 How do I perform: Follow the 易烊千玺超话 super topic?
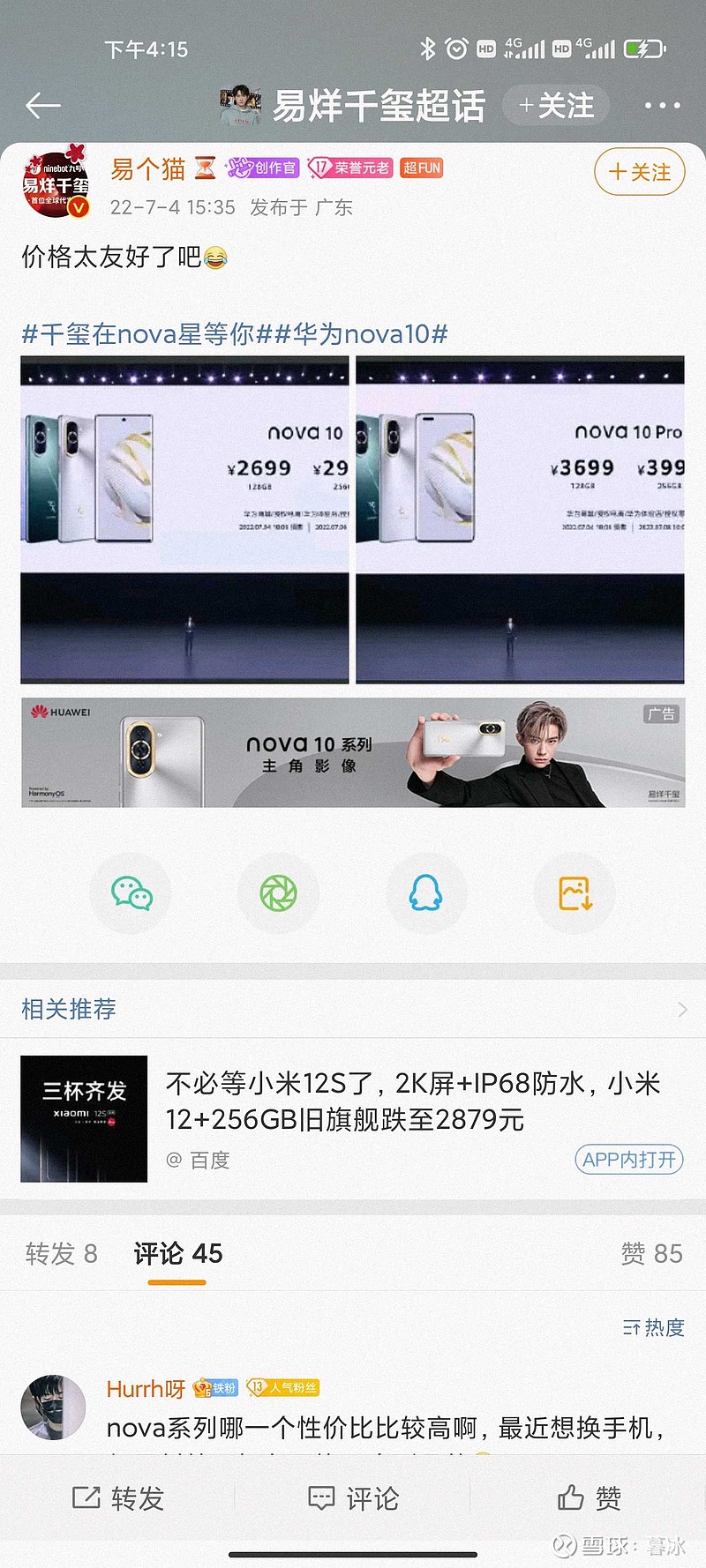pyautogui.click(x=556, y=105)
